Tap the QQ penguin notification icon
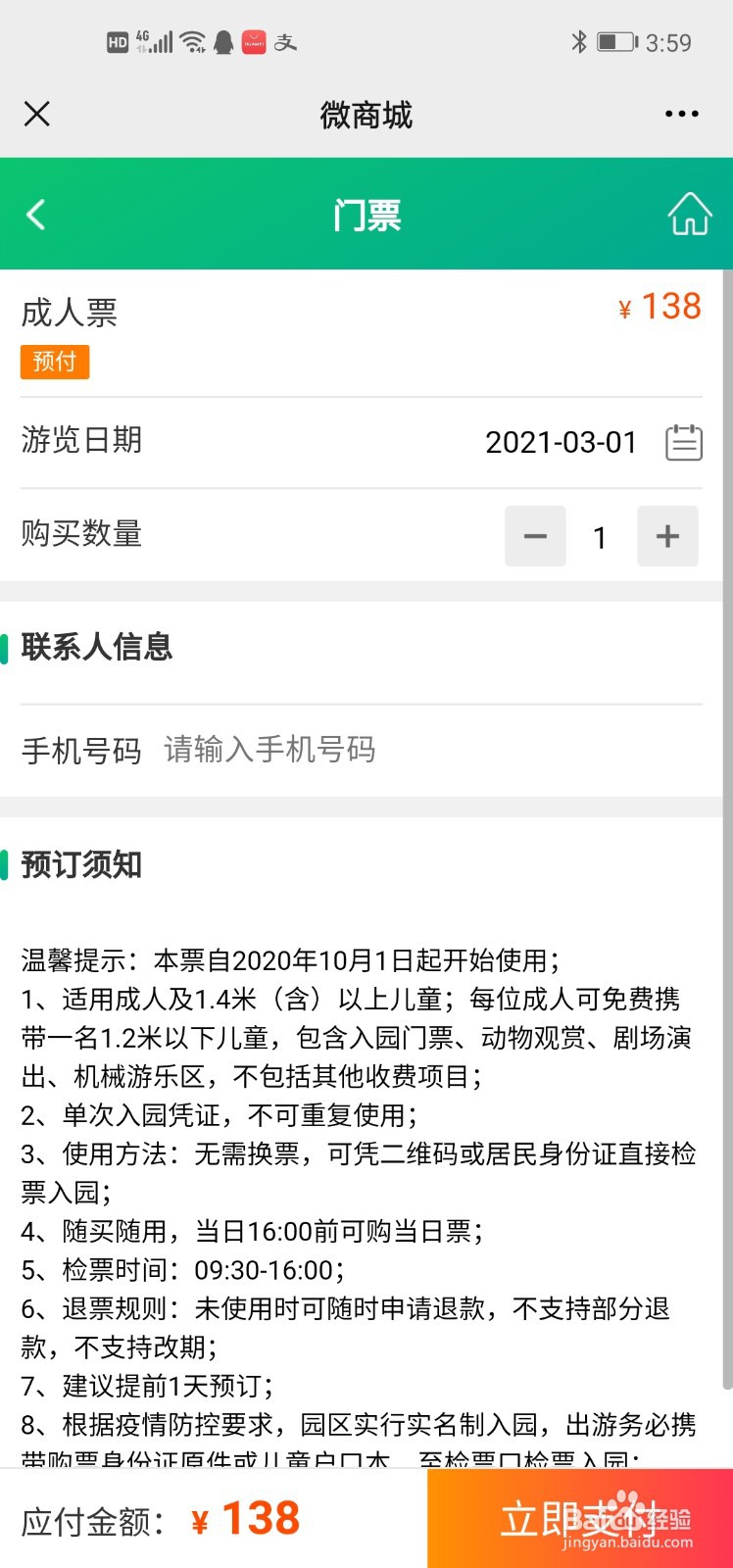Viewport: 733px width, 1568px height. click(x=223, y=42)
